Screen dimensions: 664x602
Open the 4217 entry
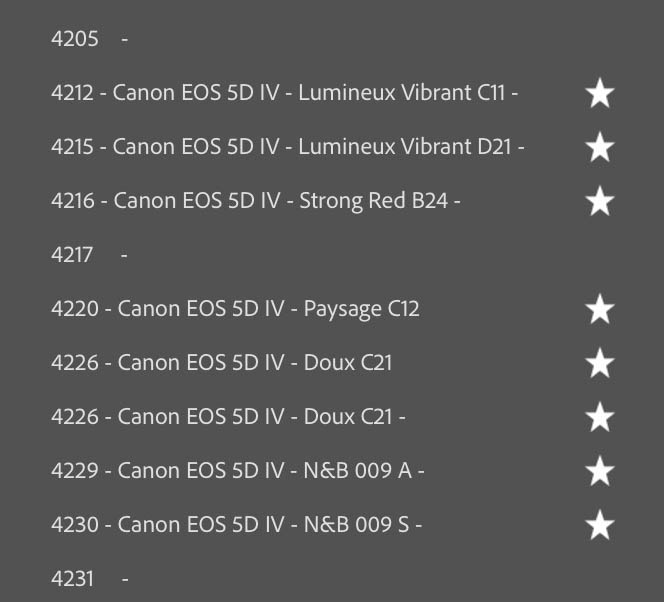[x=89, y=255]
